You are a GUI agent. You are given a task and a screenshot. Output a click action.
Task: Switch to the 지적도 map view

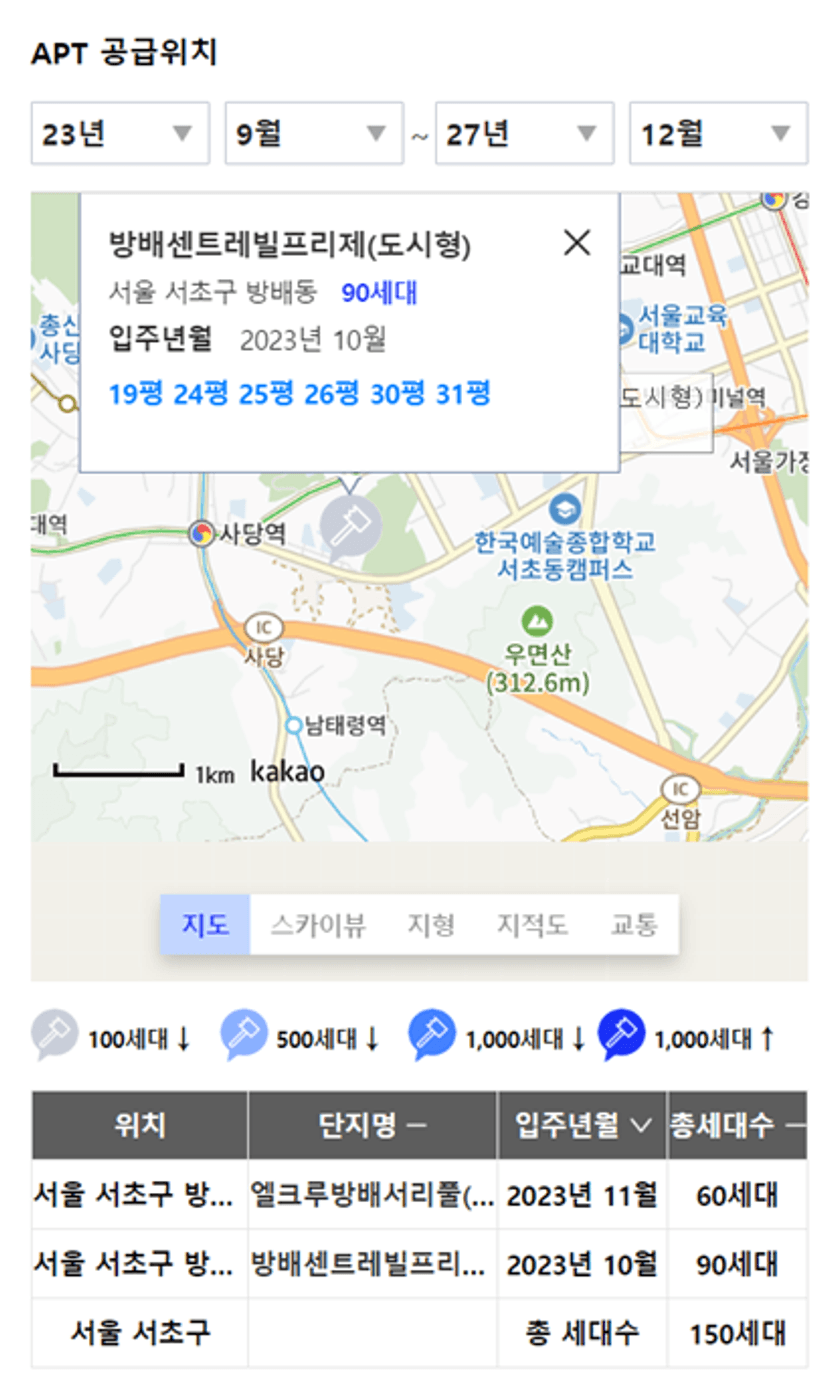point(533,925)
